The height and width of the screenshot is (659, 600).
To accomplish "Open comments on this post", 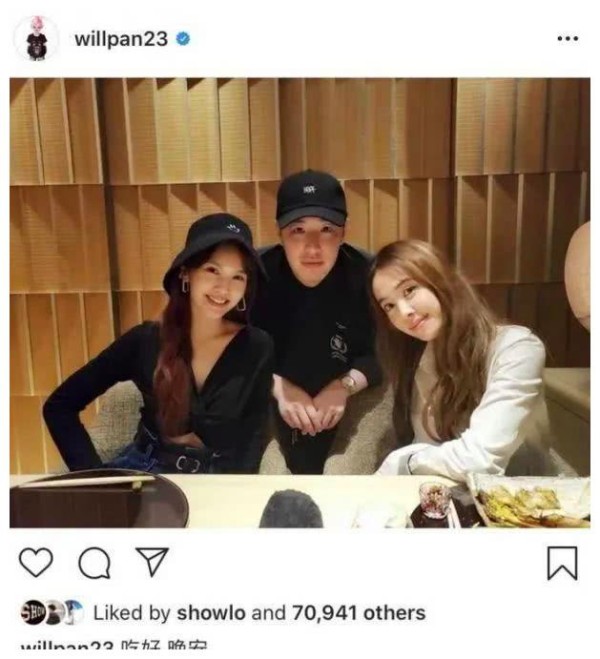I will (94, 564).
